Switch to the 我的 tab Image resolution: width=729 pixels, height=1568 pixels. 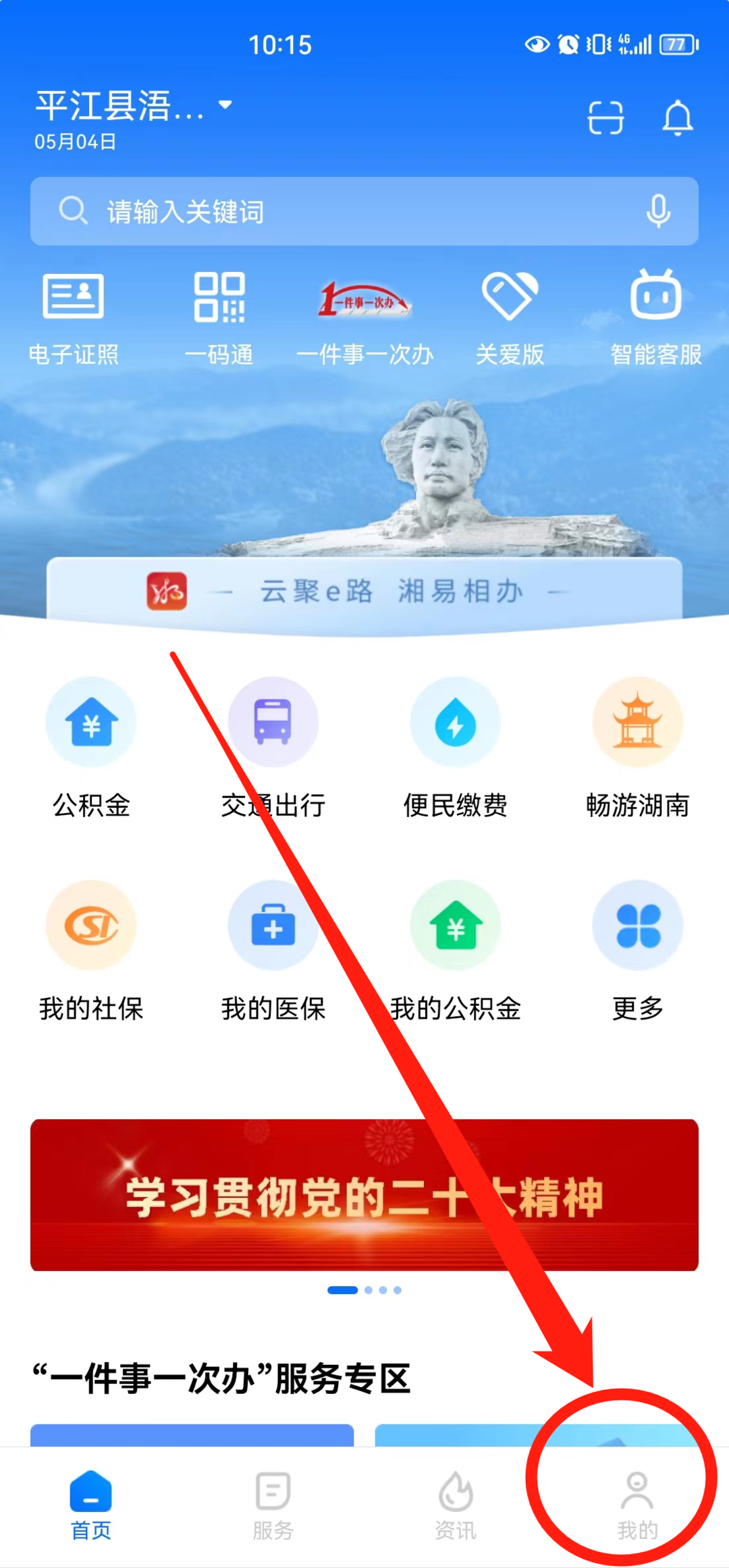coord(637,1506)
